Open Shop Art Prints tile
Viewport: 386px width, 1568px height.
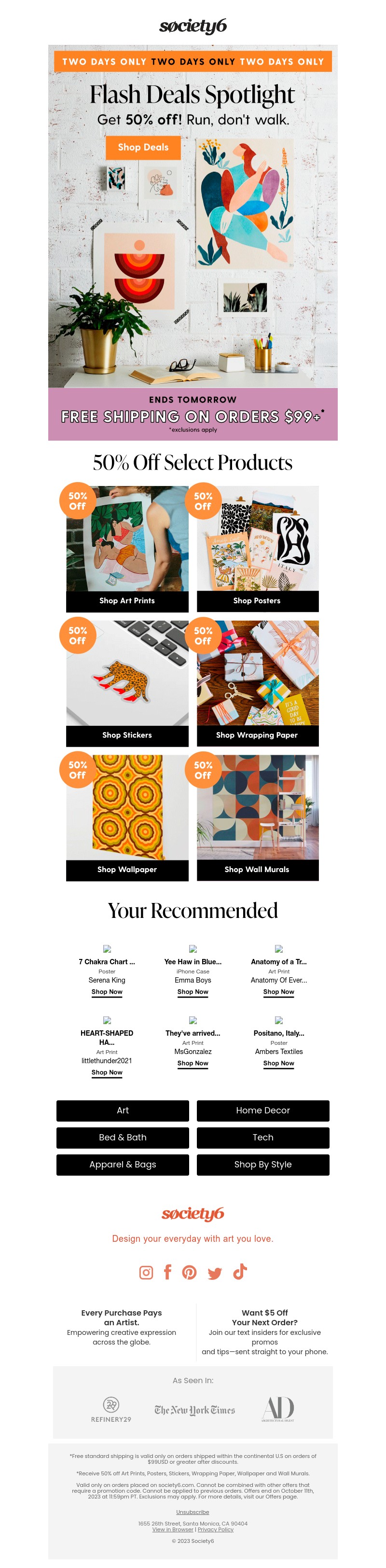(x=127, y=600)
